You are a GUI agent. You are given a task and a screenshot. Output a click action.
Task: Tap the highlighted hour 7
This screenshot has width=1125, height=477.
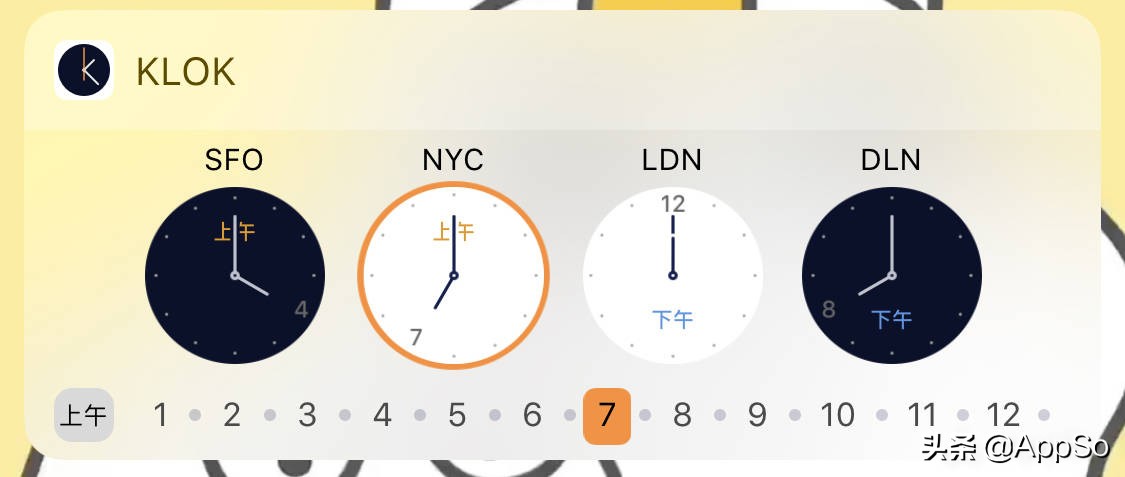tap(607, 415)
